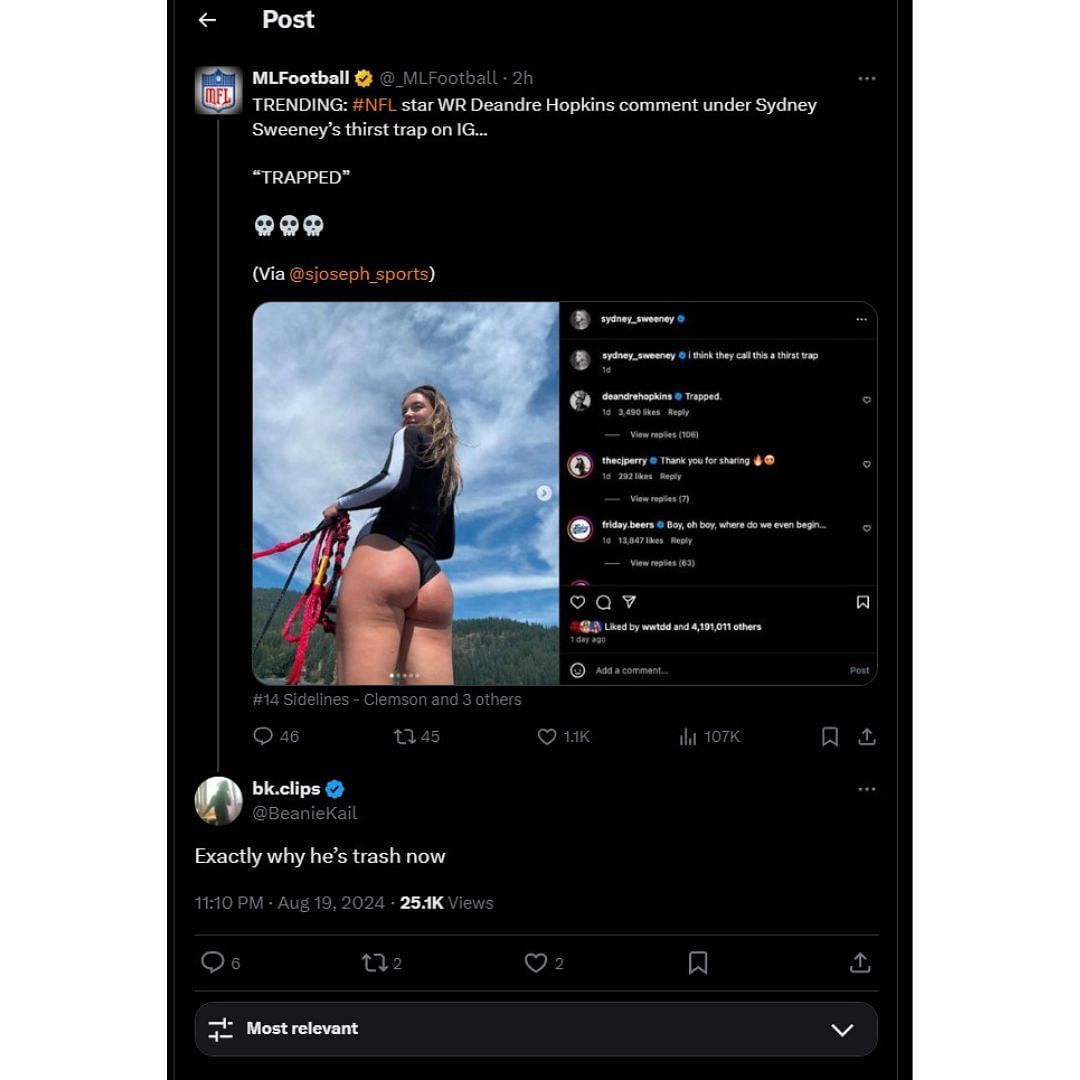Open MLFootball's profile picture

218,91
